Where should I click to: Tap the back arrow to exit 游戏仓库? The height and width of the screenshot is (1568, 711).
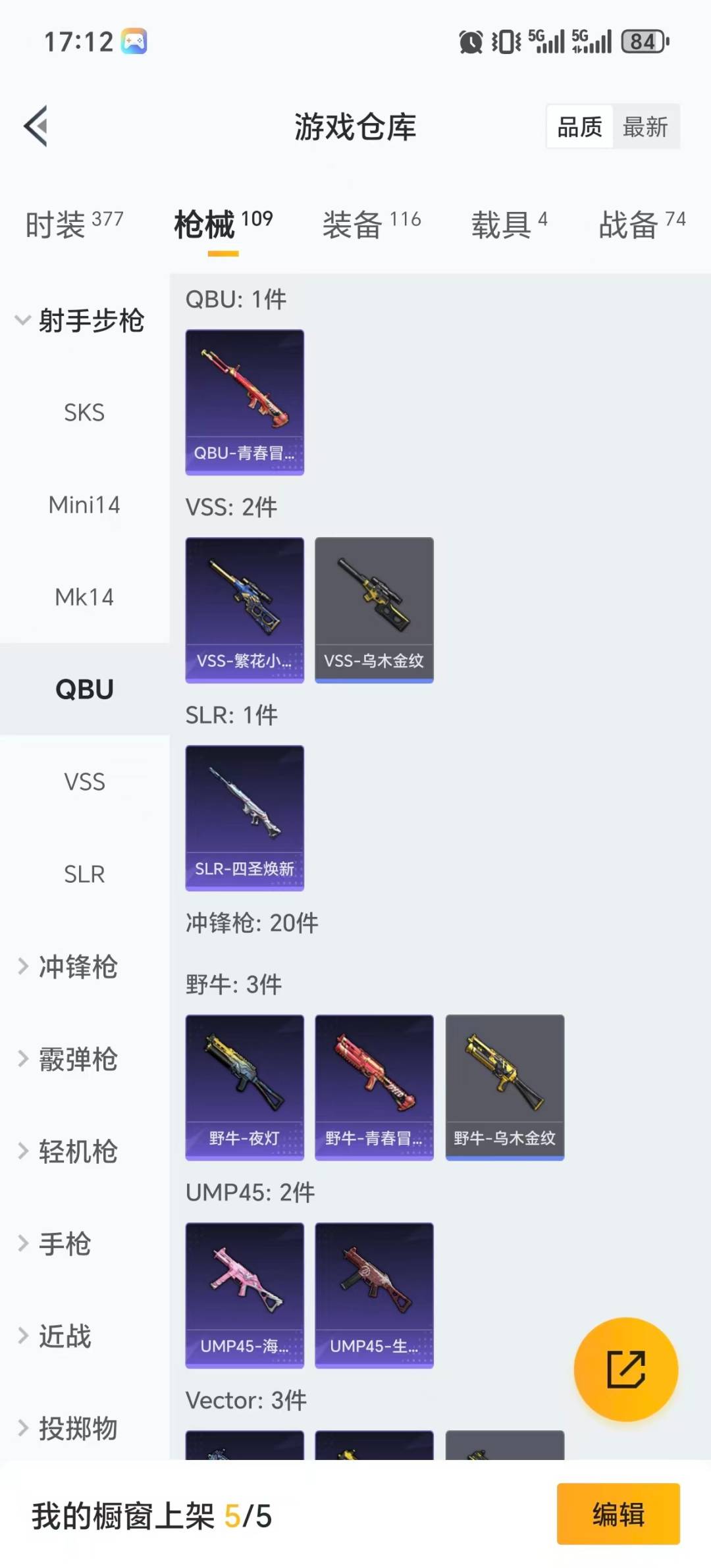pos(36,126)
